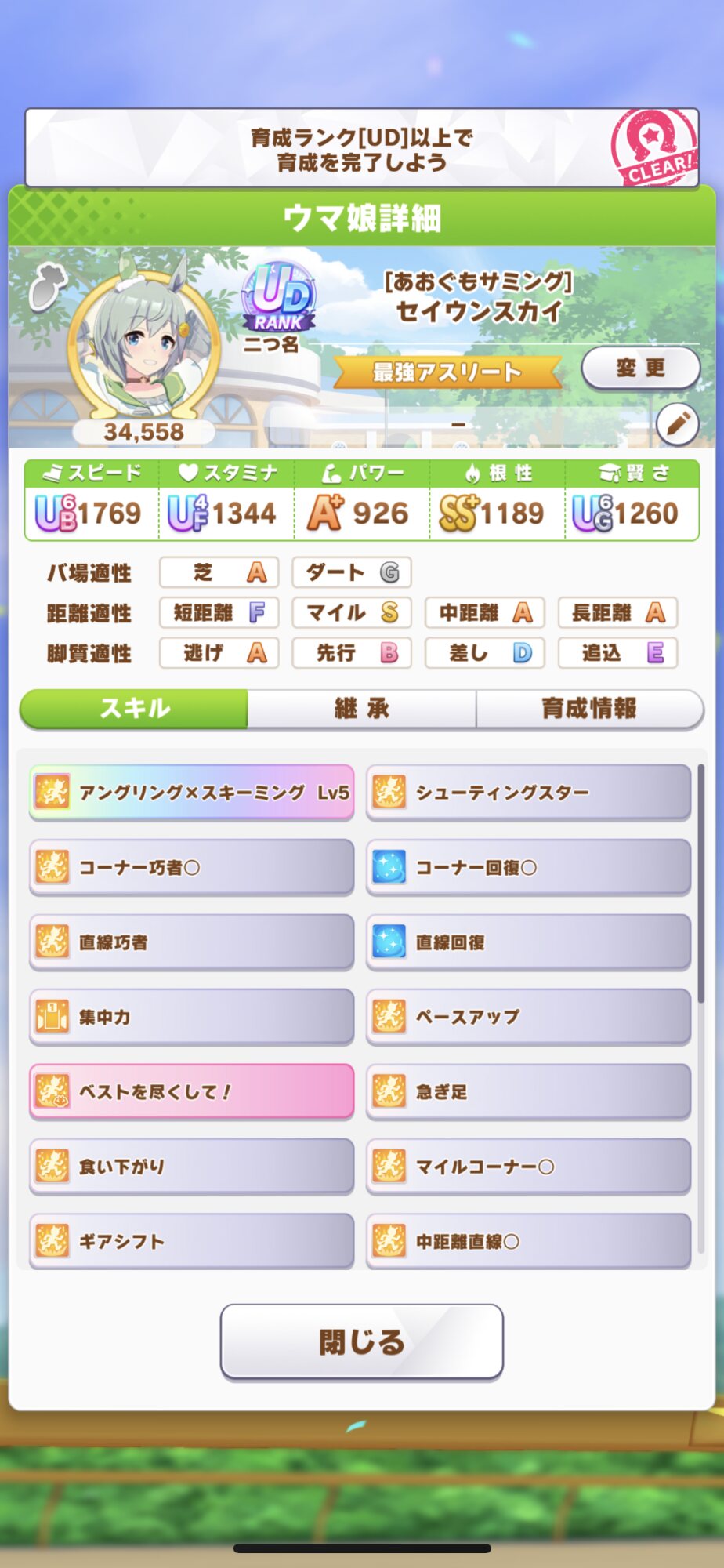Open the ギアシフト skill
The height and width of the screenshot is (1568, 724).
pos(192,1240)
